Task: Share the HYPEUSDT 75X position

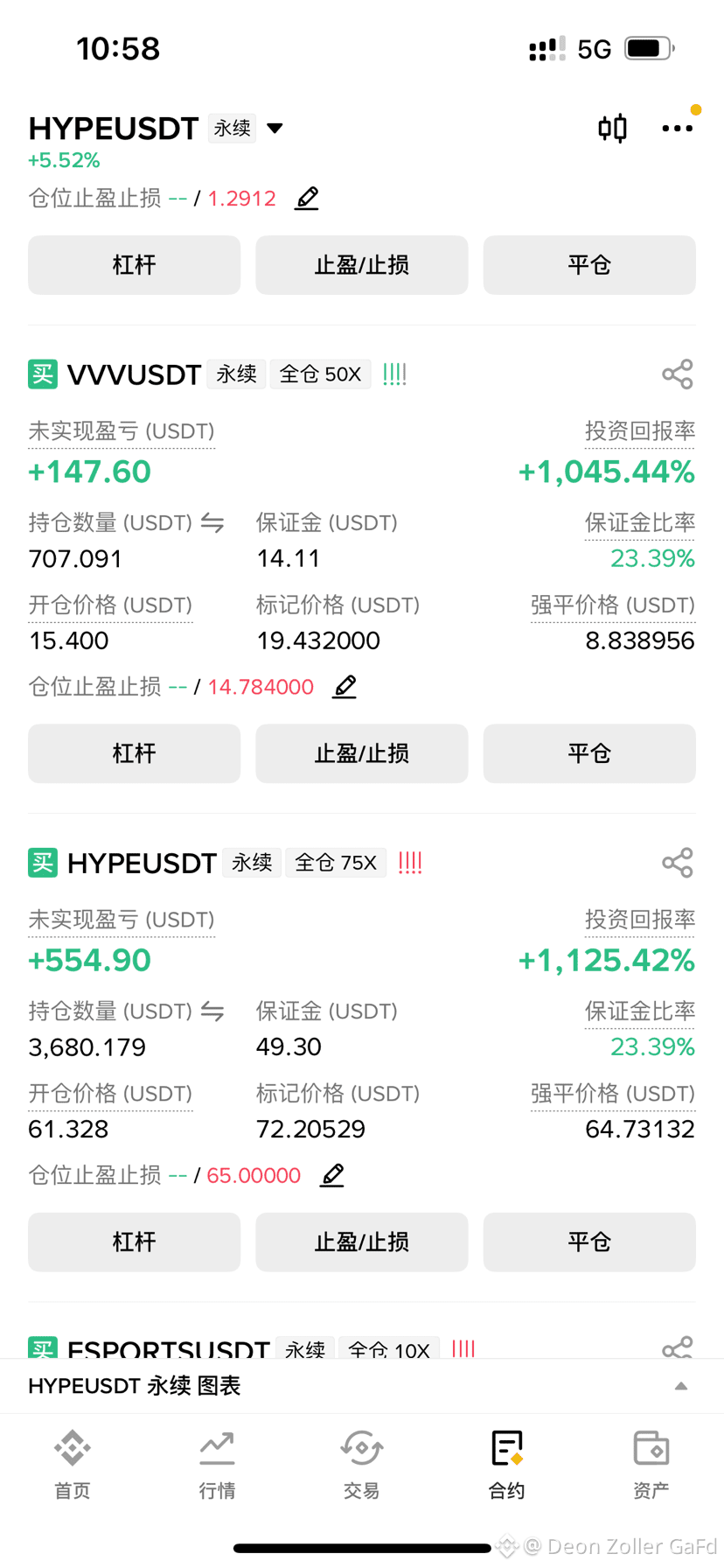Action: [677, 863]
